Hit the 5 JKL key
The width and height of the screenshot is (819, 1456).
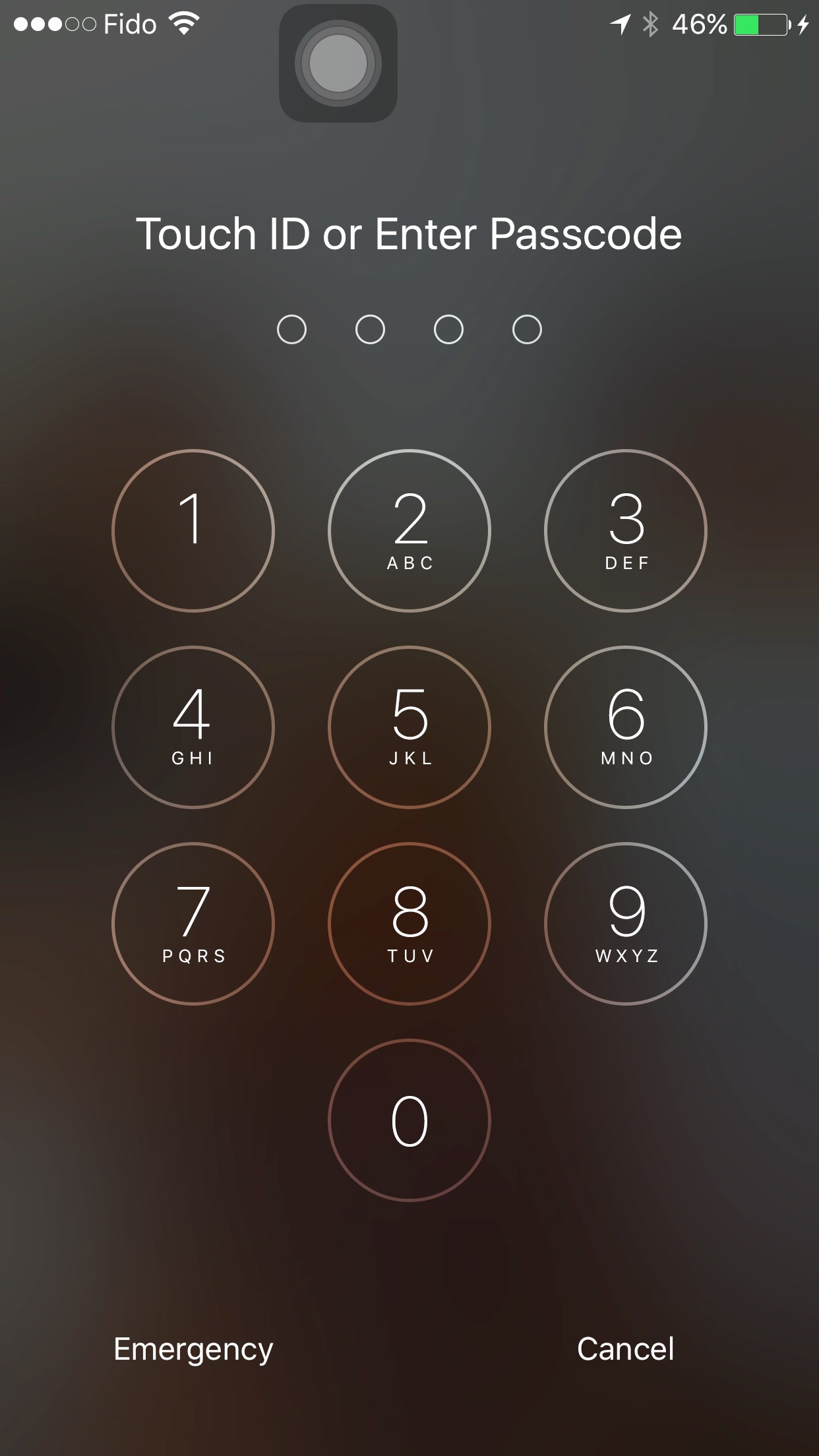click(409, 727)
